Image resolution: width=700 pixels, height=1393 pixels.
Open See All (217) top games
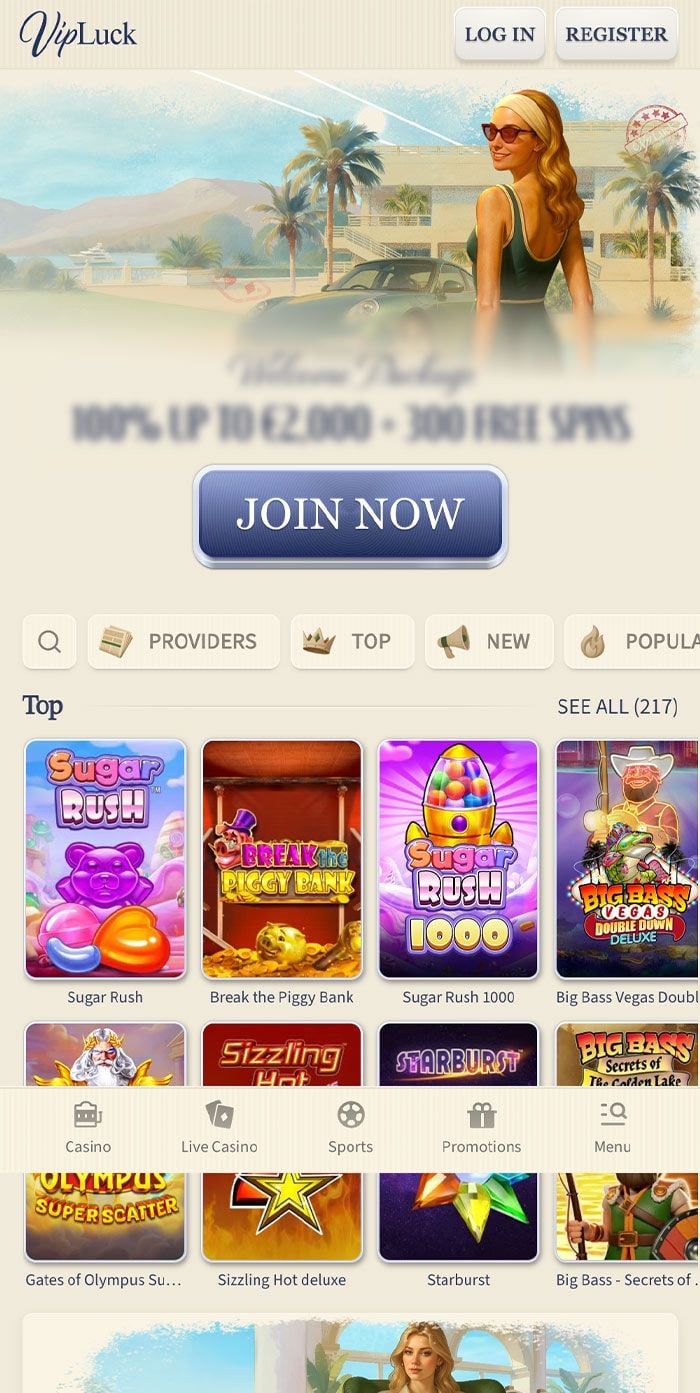pyautogui.click(x=617, y=706)
